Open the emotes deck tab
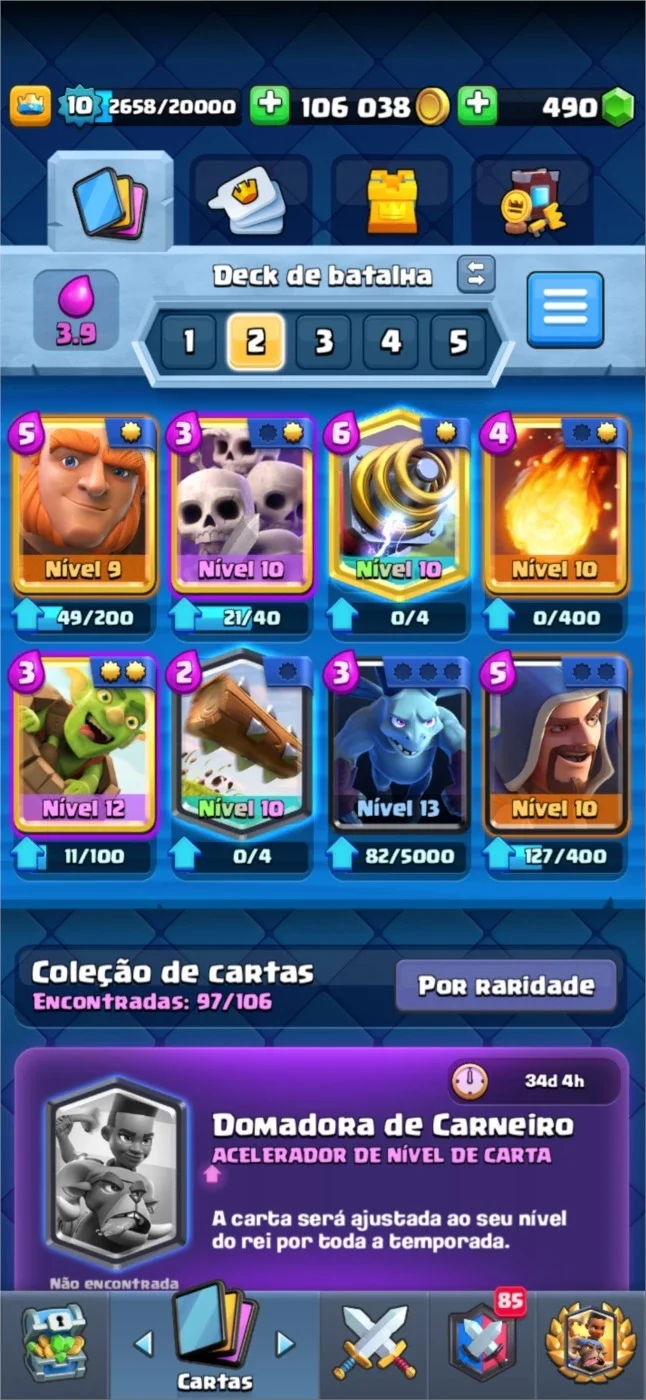The image size is (646, 1400). pyautogui.click(x=250, y=200)
